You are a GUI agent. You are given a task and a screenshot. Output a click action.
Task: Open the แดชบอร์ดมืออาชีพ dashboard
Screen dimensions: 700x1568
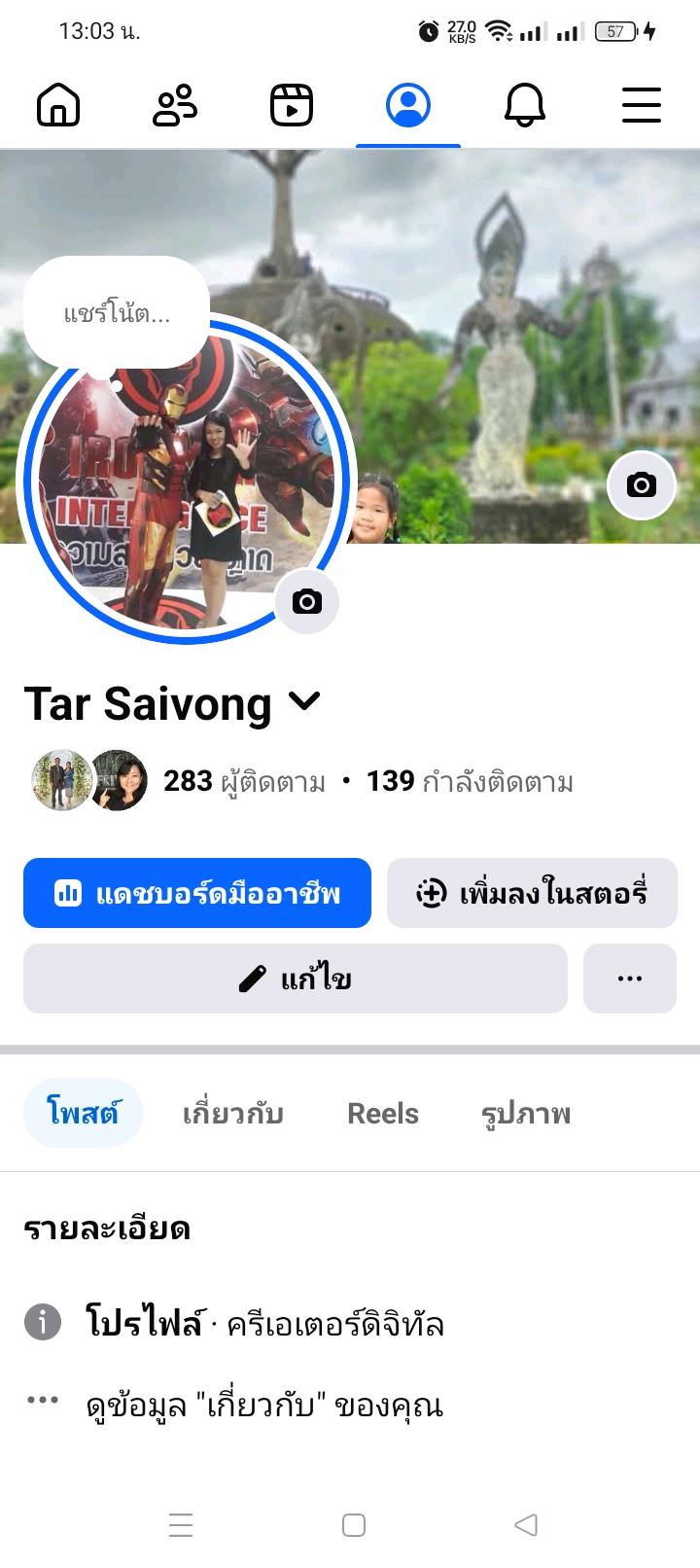point(197,893)
